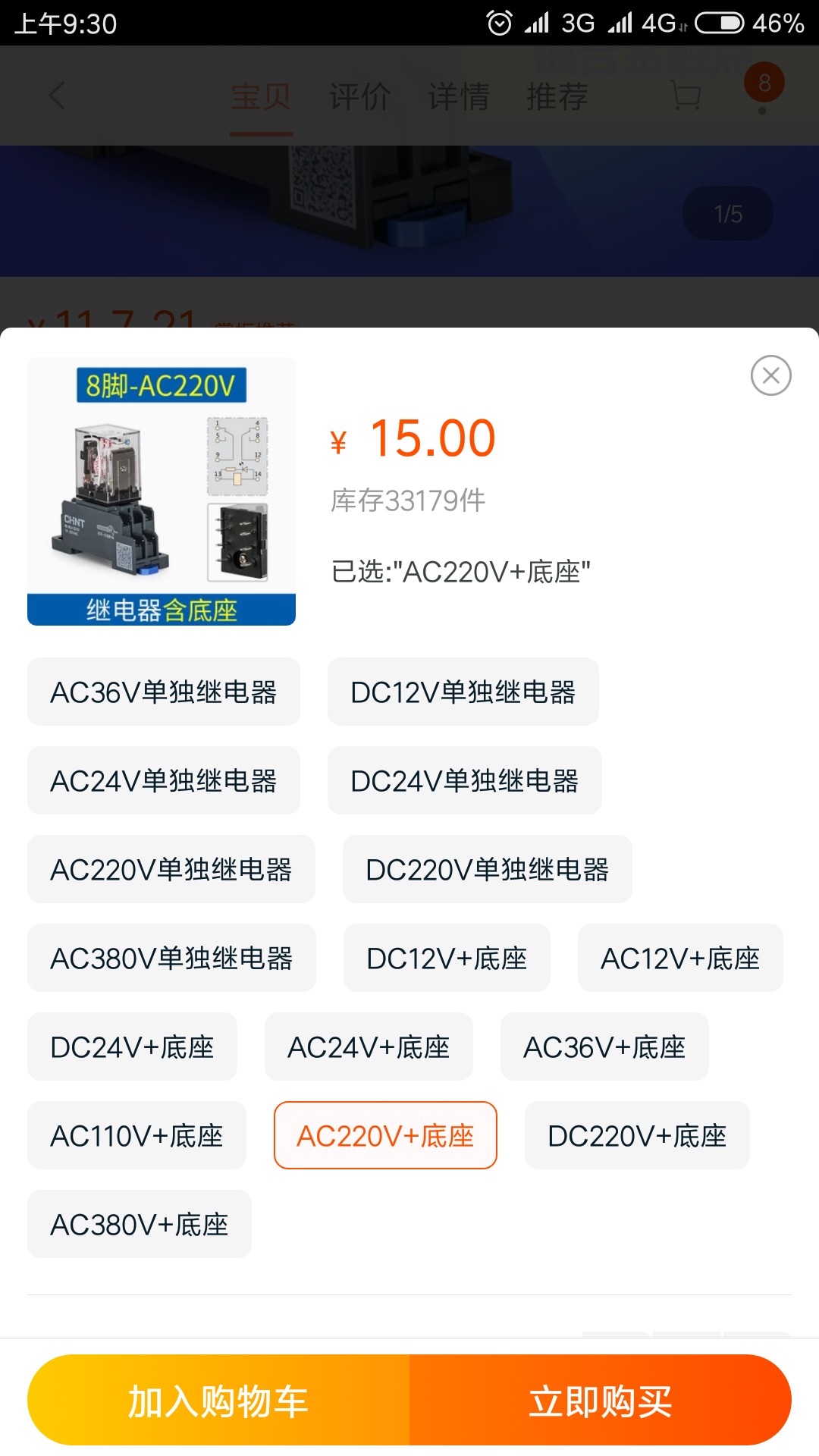Select the DC12V+底座 option
Screen dimensions: 819x1456
447,958
